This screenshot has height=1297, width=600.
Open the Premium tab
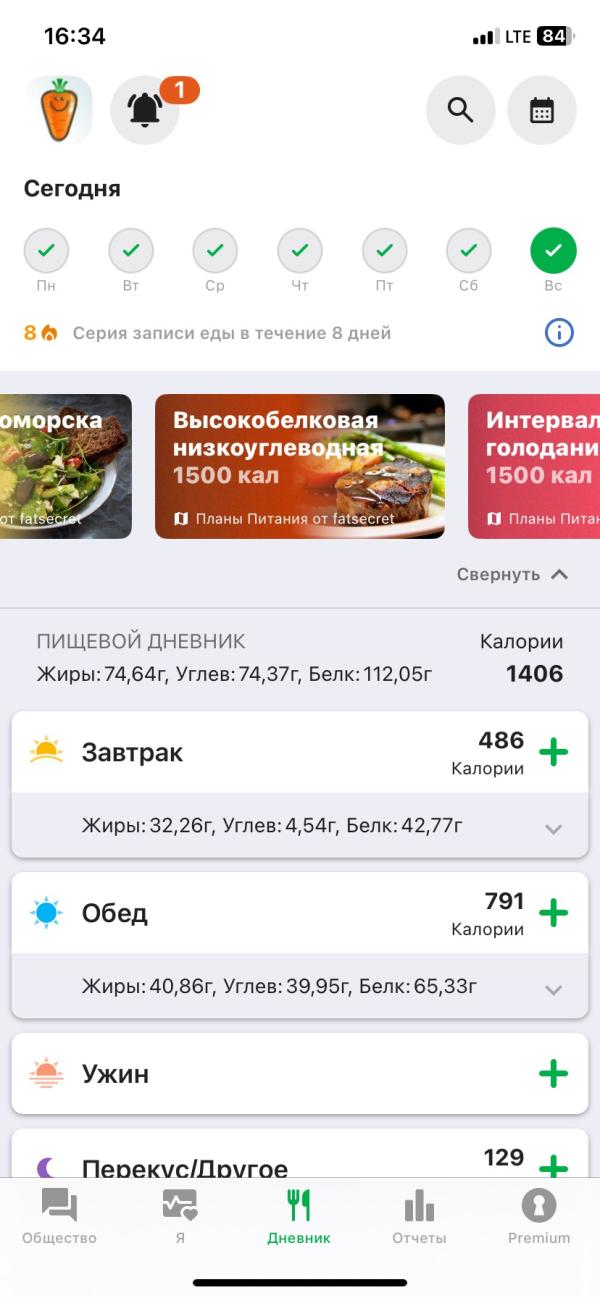point(539,1217)
